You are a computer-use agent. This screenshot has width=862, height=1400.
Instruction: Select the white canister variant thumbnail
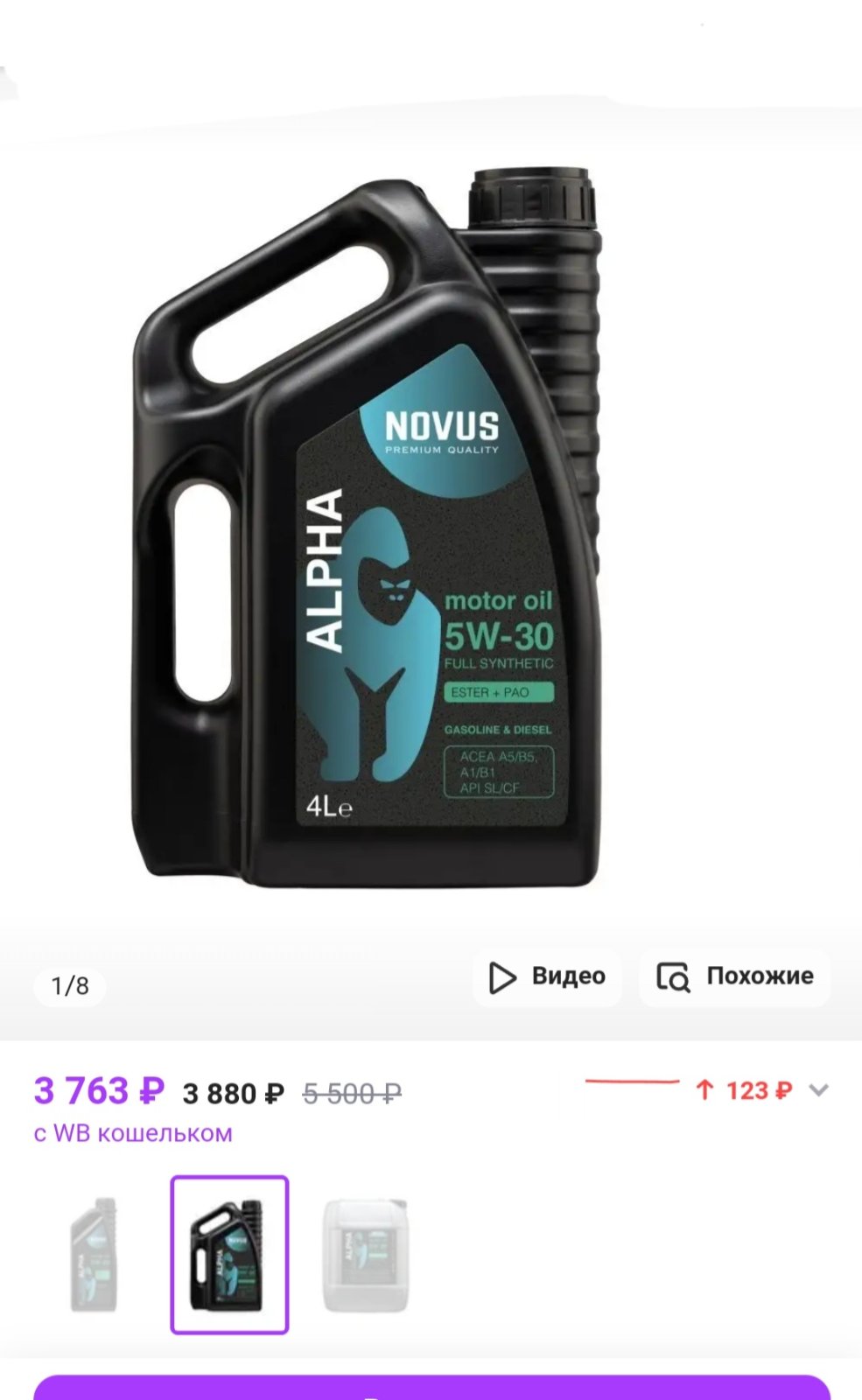click(366, 1255)
